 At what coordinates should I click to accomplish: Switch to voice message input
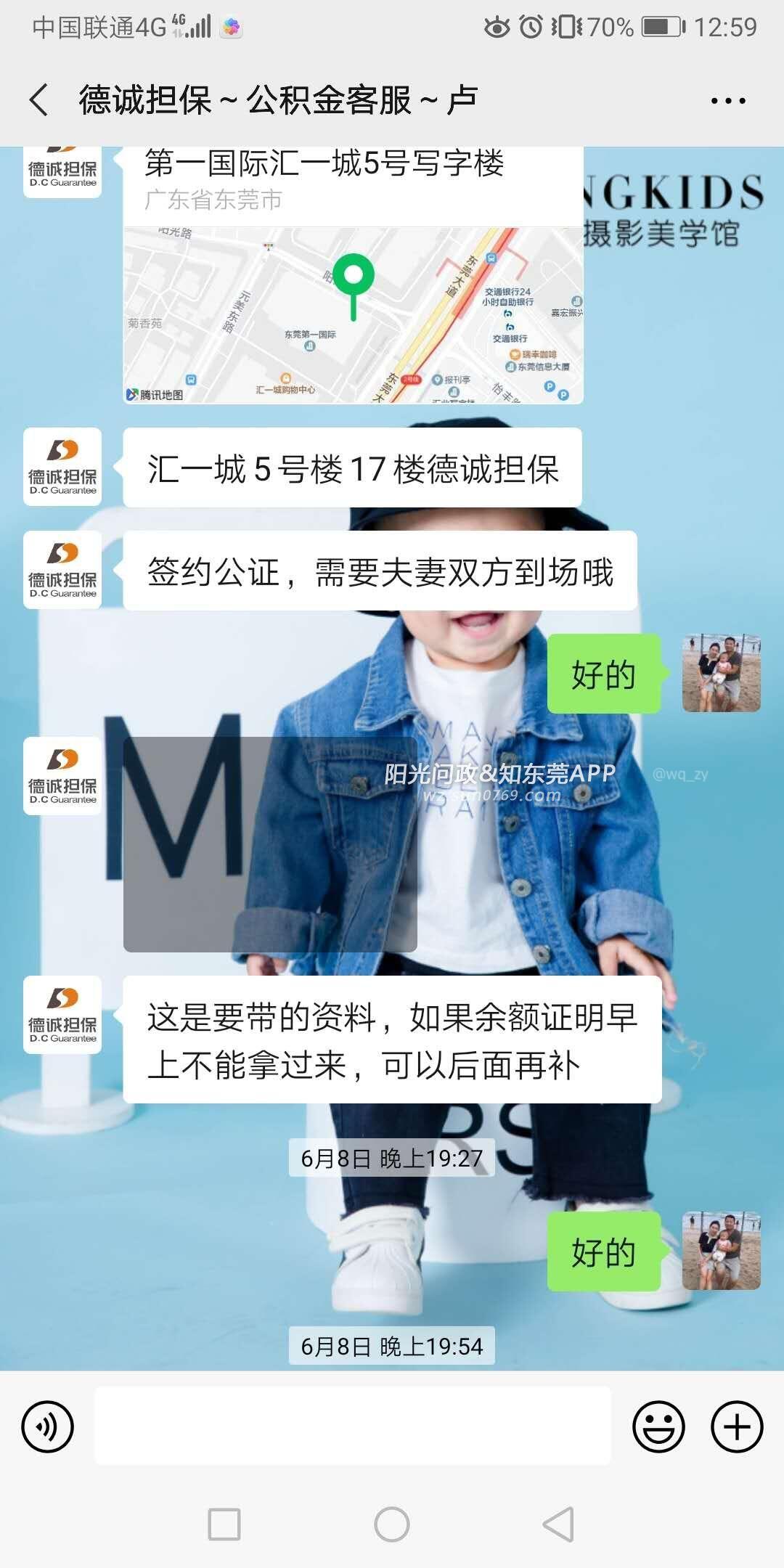point(48,1426)
